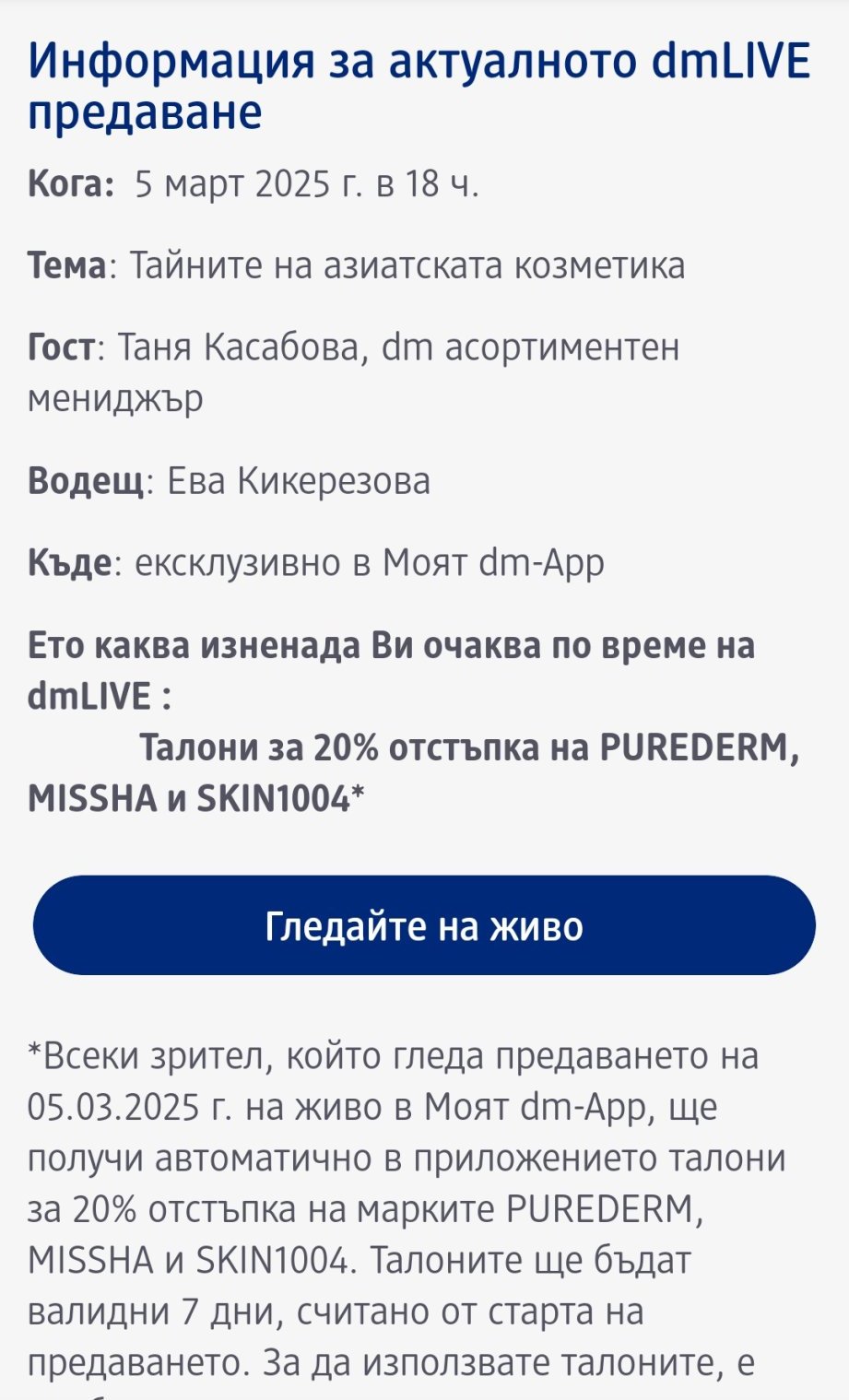Tap the Гледайте на живо button
The image size is (849, 1400).
coord(424,925)
